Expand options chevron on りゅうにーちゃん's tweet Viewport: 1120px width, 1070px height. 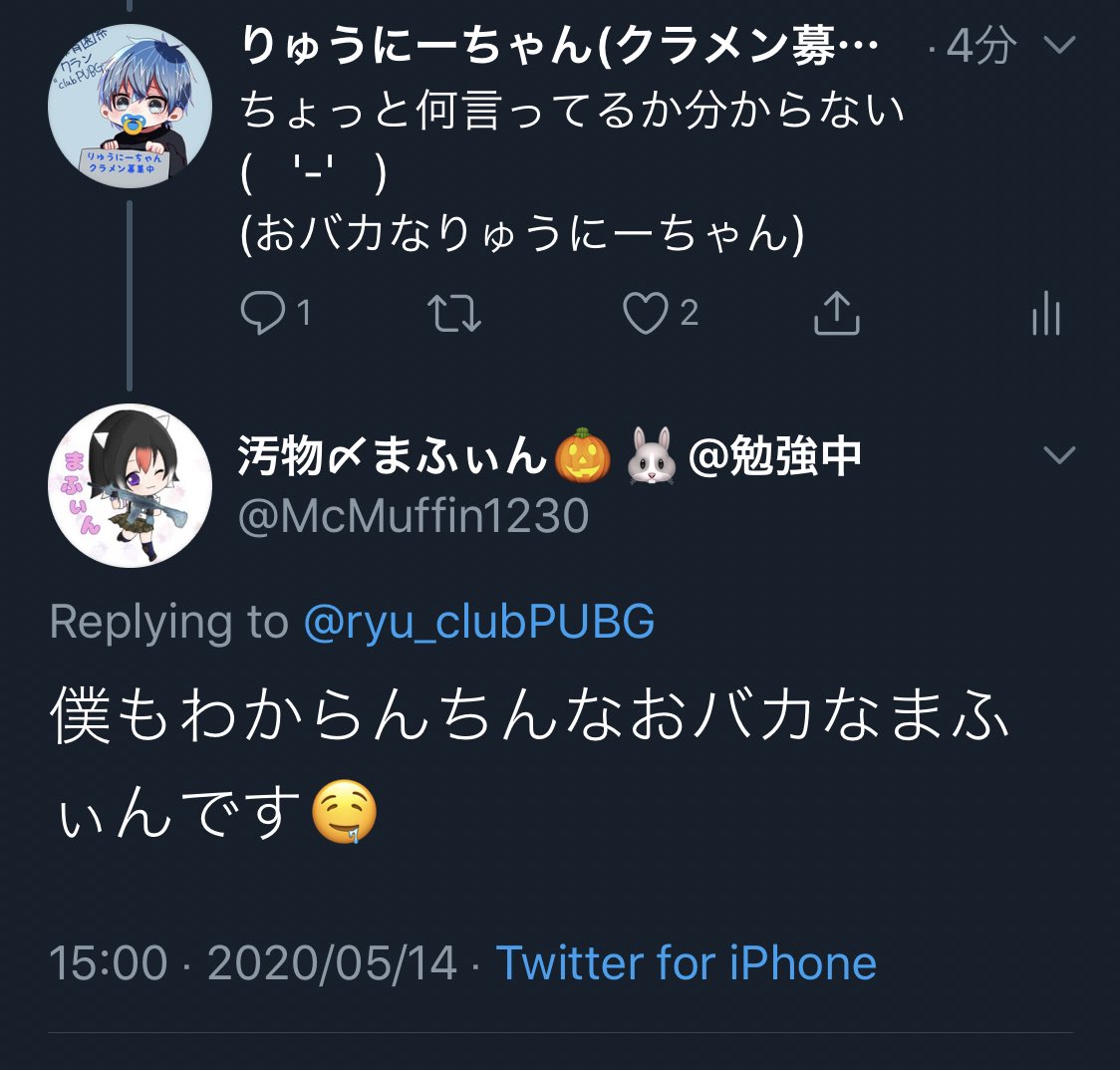(x=1059, y=45)
